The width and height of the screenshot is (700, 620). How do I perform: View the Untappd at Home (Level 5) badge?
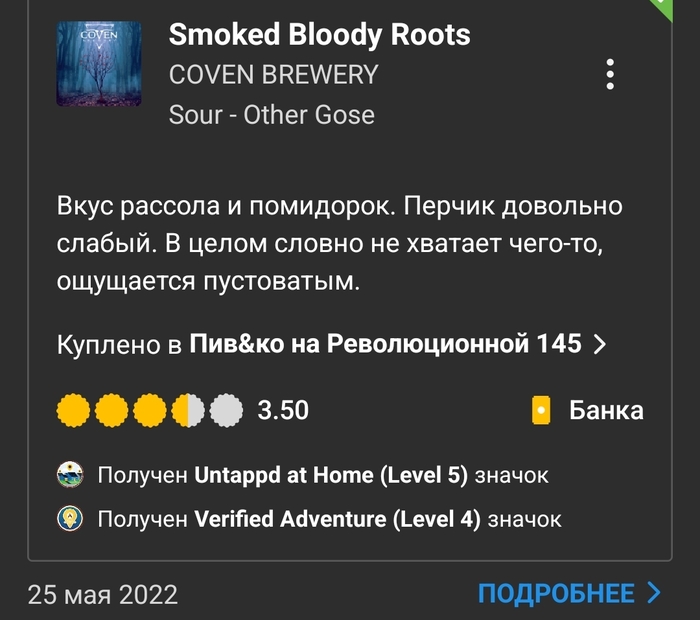pyautogui.click(x=330, y=475)
